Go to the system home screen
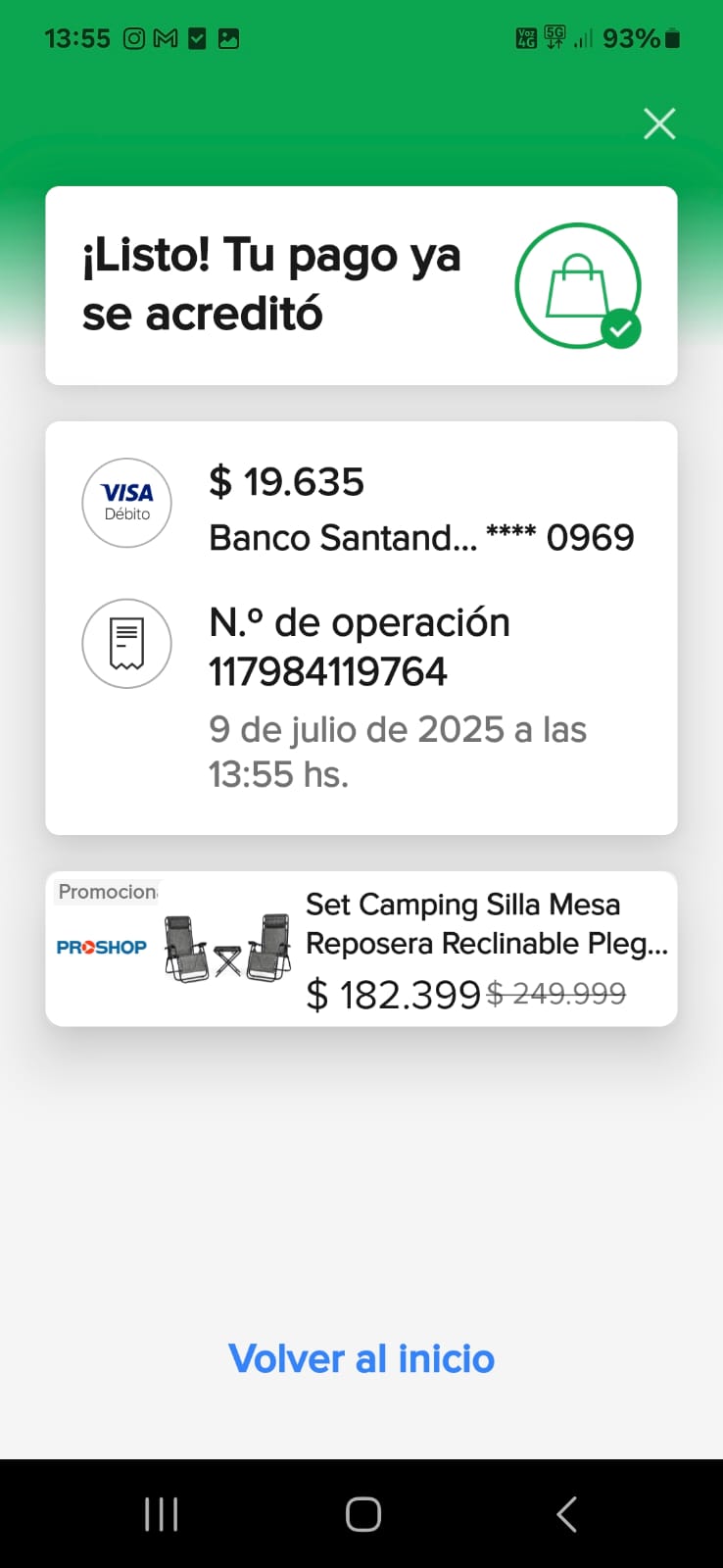723x1568 pixels. 362,1514
